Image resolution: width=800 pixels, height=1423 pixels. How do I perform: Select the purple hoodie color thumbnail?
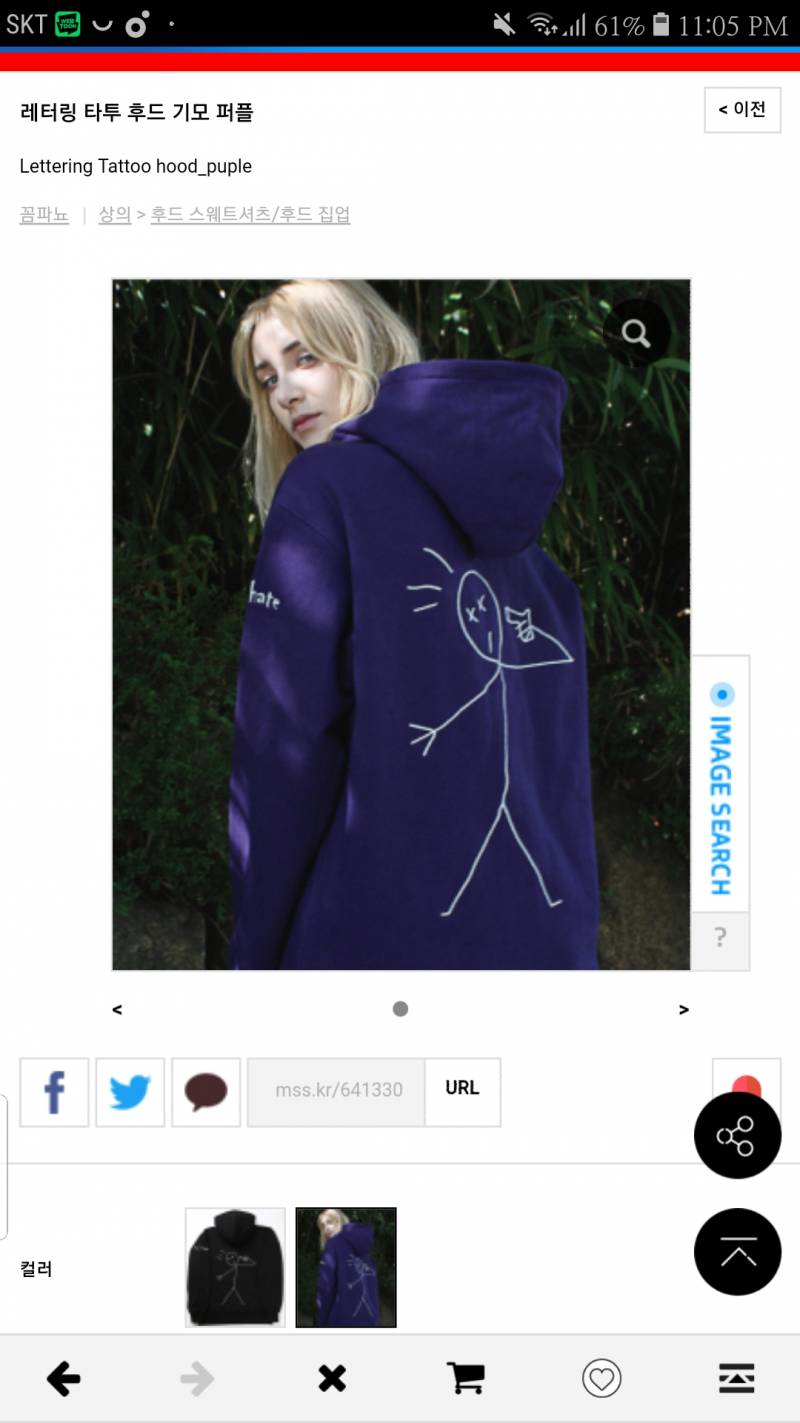346,1267
